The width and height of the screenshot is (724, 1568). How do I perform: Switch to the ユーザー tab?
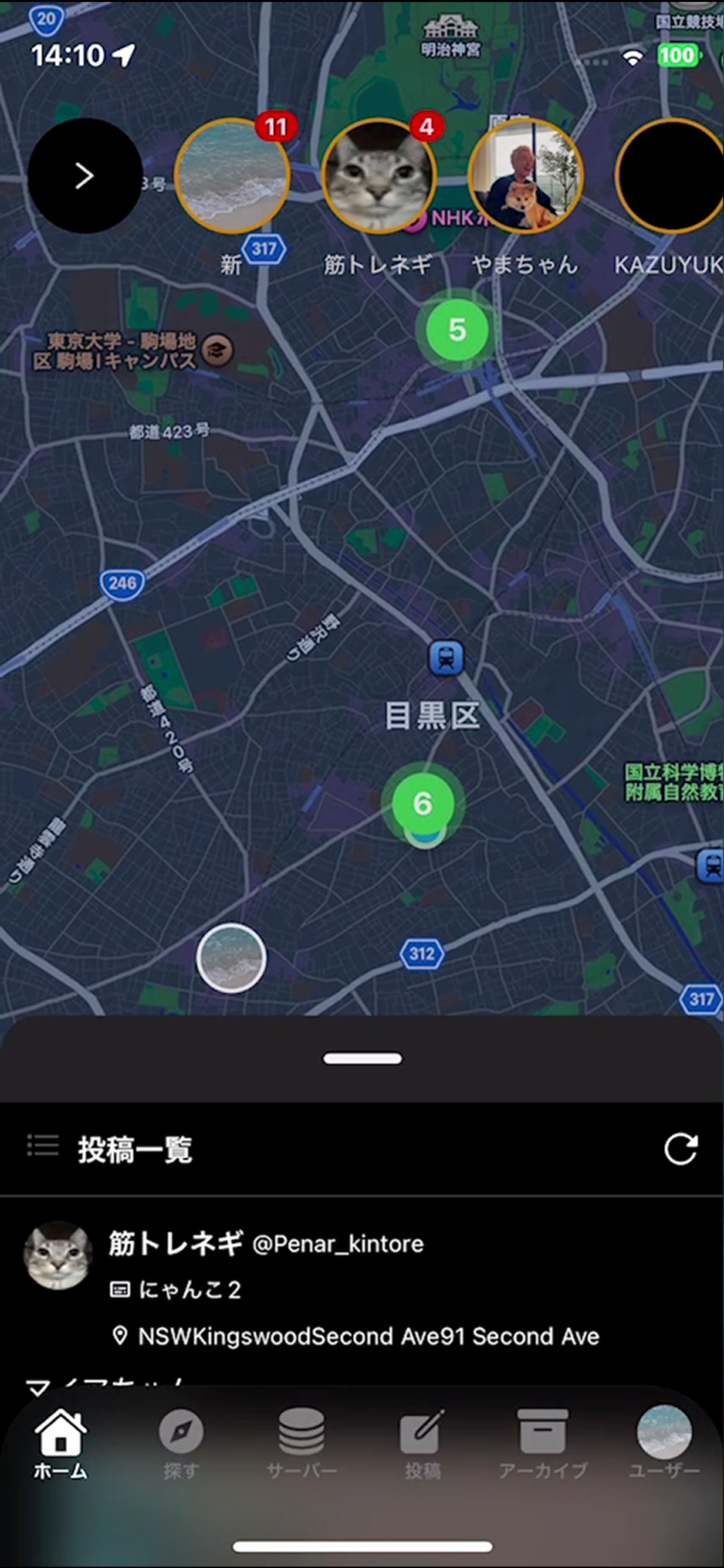click(x=664, y=1444)
